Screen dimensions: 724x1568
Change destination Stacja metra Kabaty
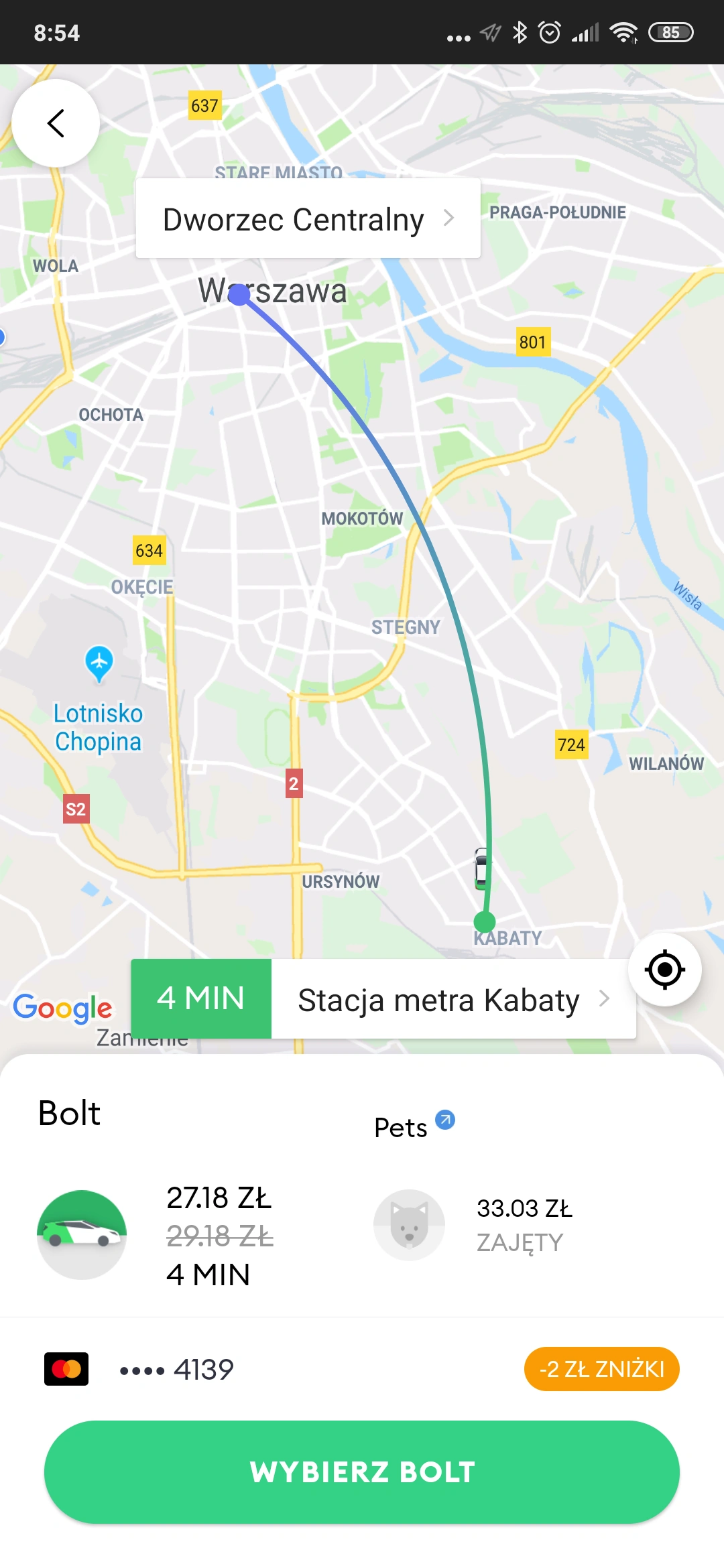(x=452, y=1000)
